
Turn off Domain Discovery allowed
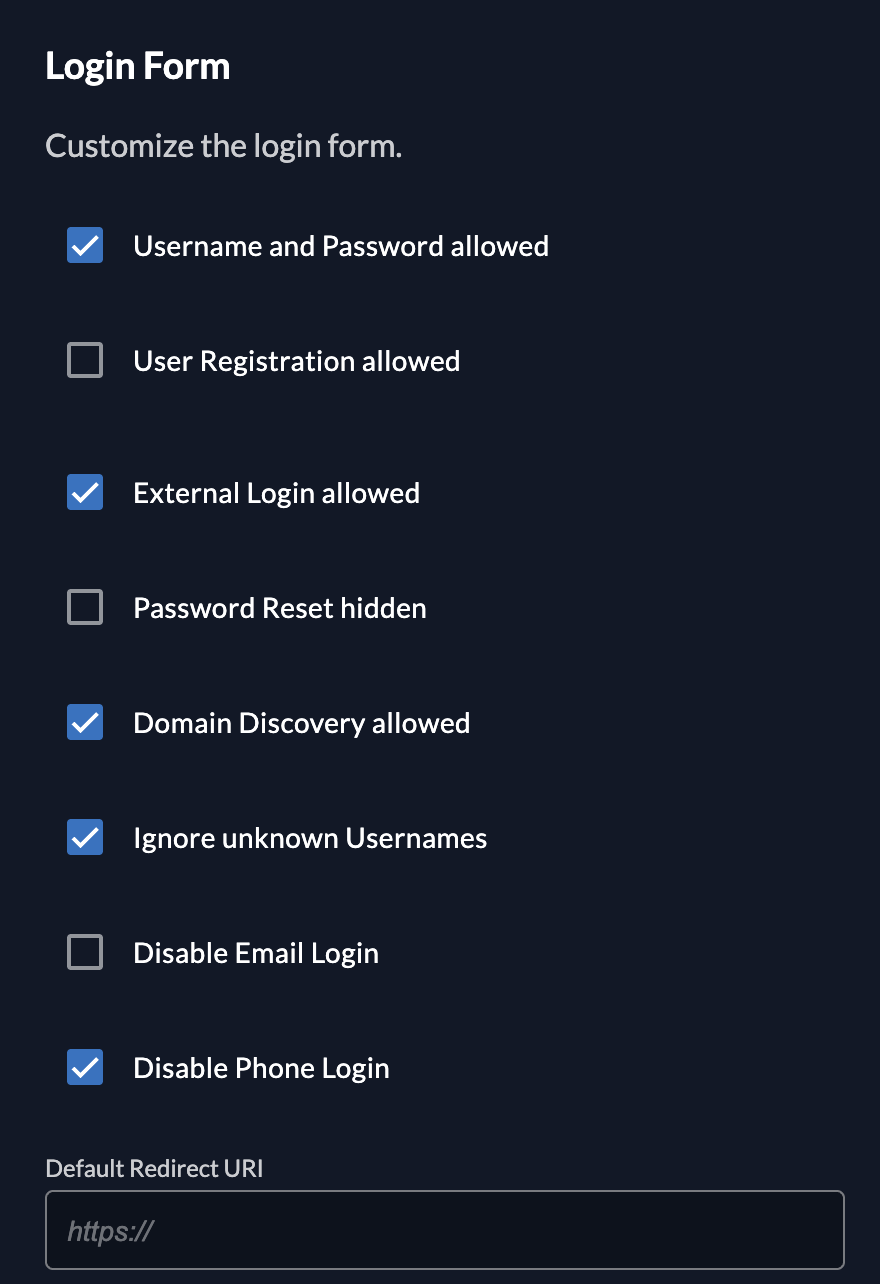click(85, 723)
